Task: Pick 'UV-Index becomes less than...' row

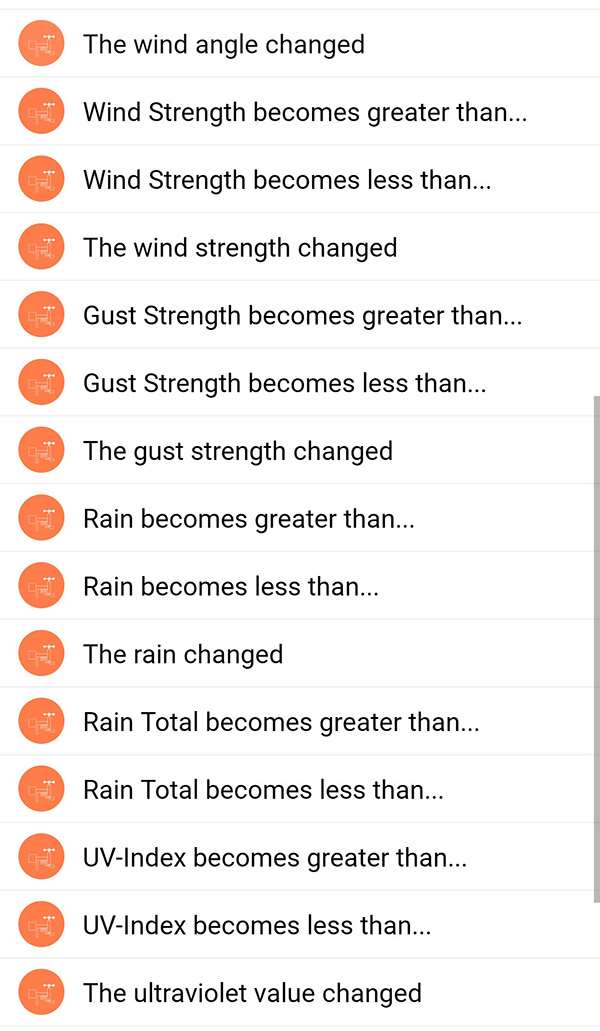Action: (257, 926)
